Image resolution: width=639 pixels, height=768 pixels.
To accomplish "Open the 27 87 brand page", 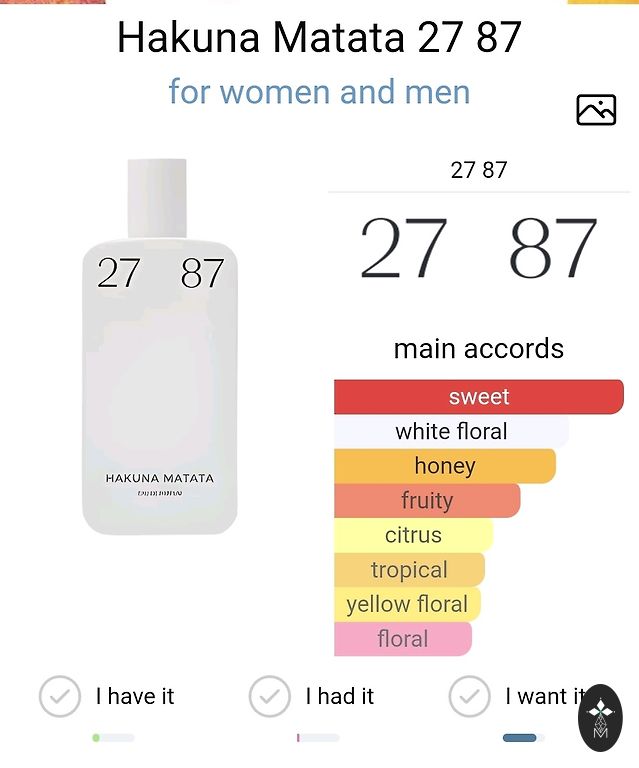I will 478,247.
